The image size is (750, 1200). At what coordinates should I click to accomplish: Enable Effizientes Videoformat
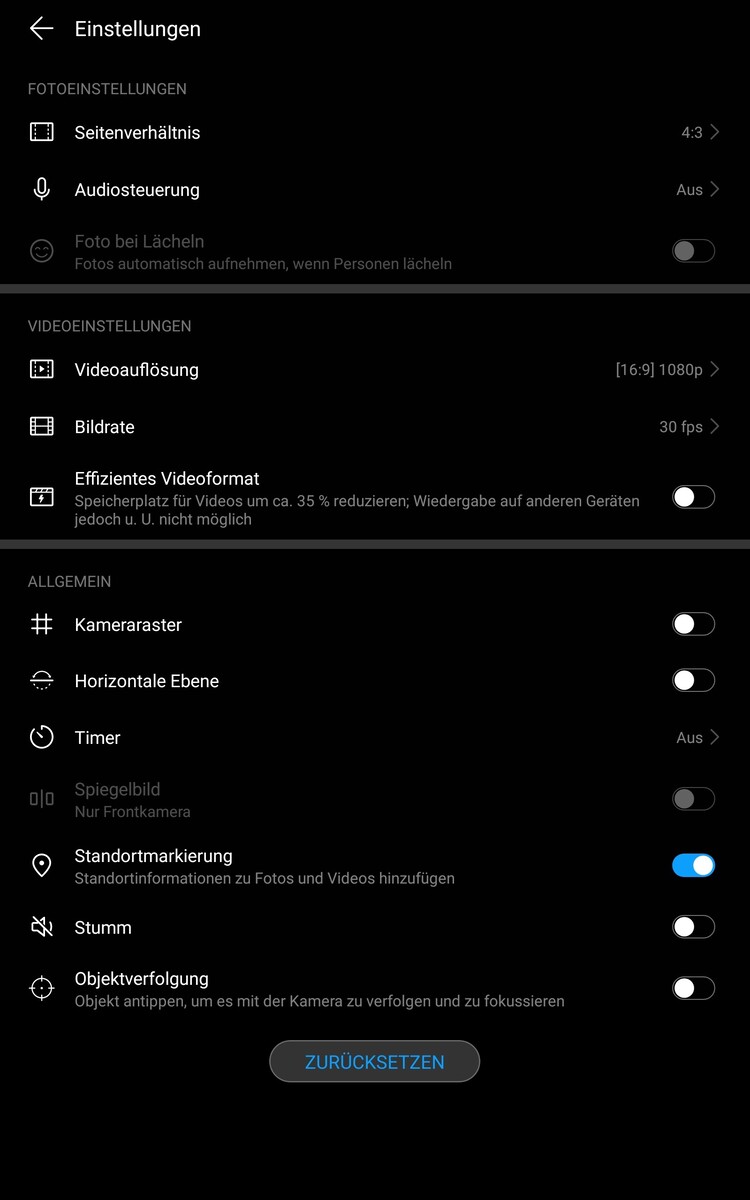coord(693,497)
